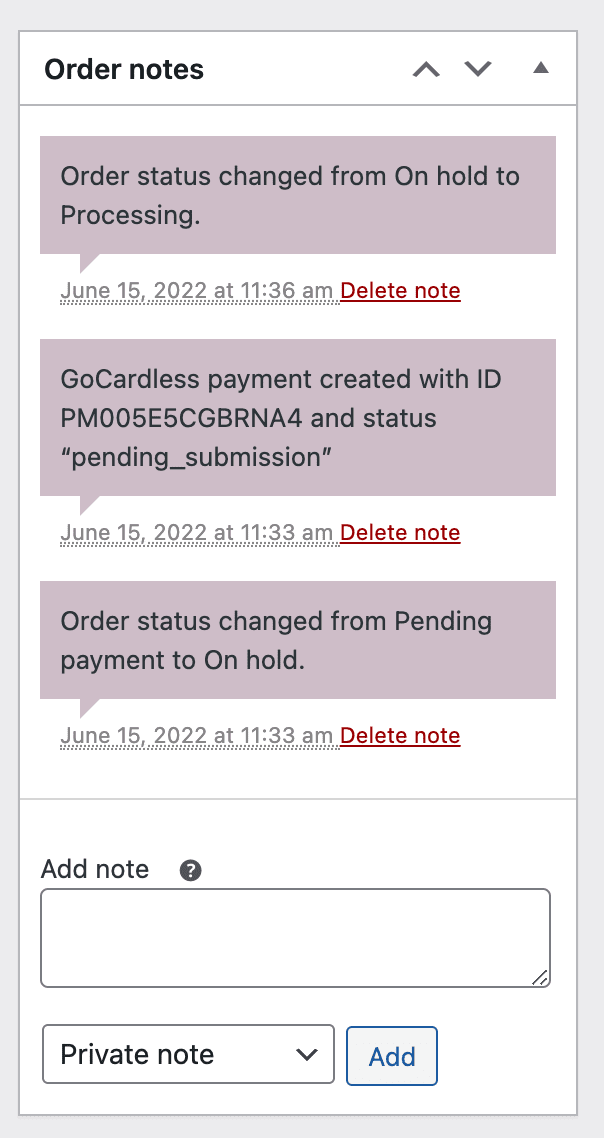This screenshot has width=604, height=1138.
Task: Click the Add button to save note
Action: pos(392,1056)
